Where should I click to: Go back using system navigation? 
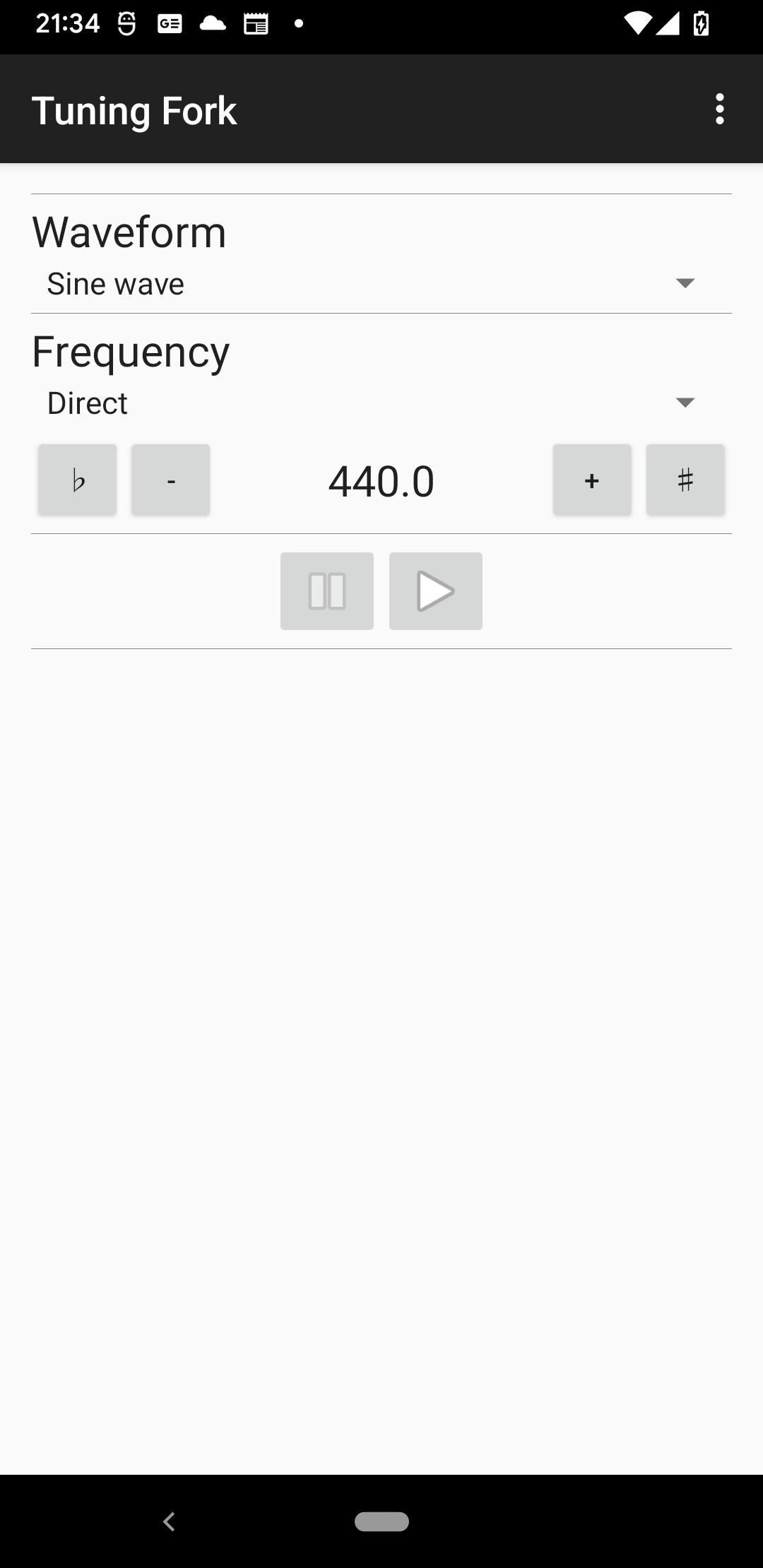[x=169, y=1521]
